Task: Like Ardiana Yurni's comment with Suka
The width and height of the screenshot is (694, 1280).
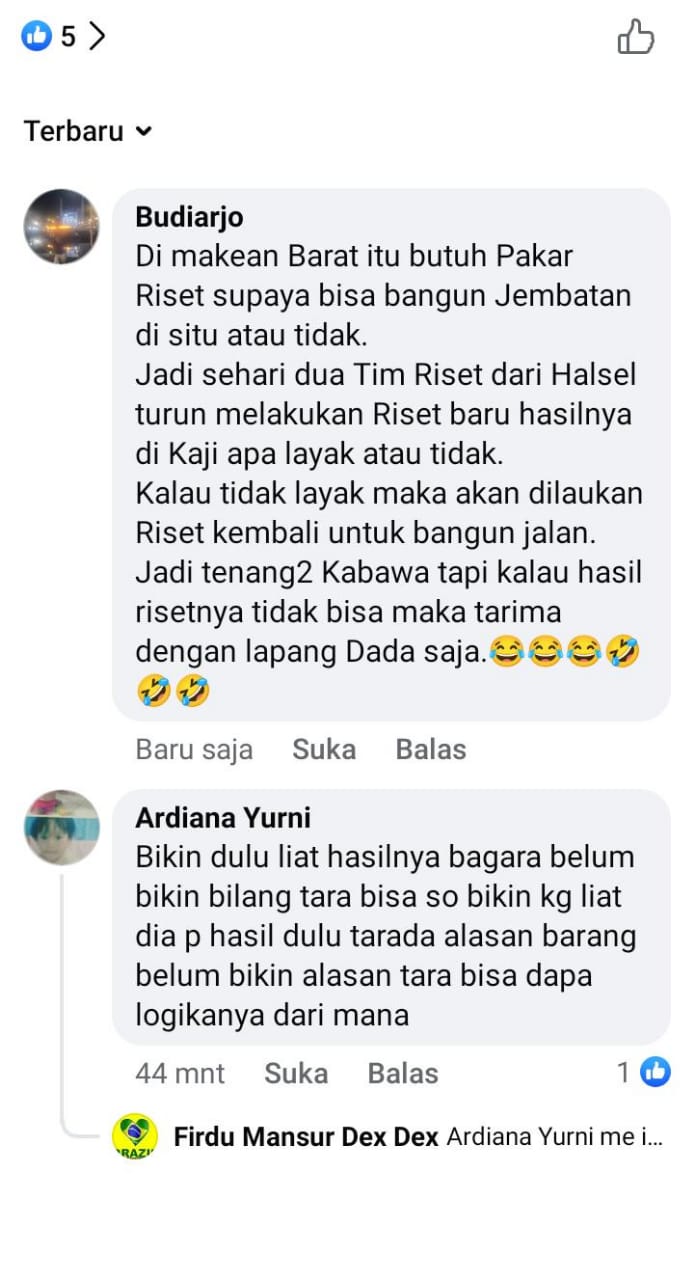Action: tap(296, 1073)
